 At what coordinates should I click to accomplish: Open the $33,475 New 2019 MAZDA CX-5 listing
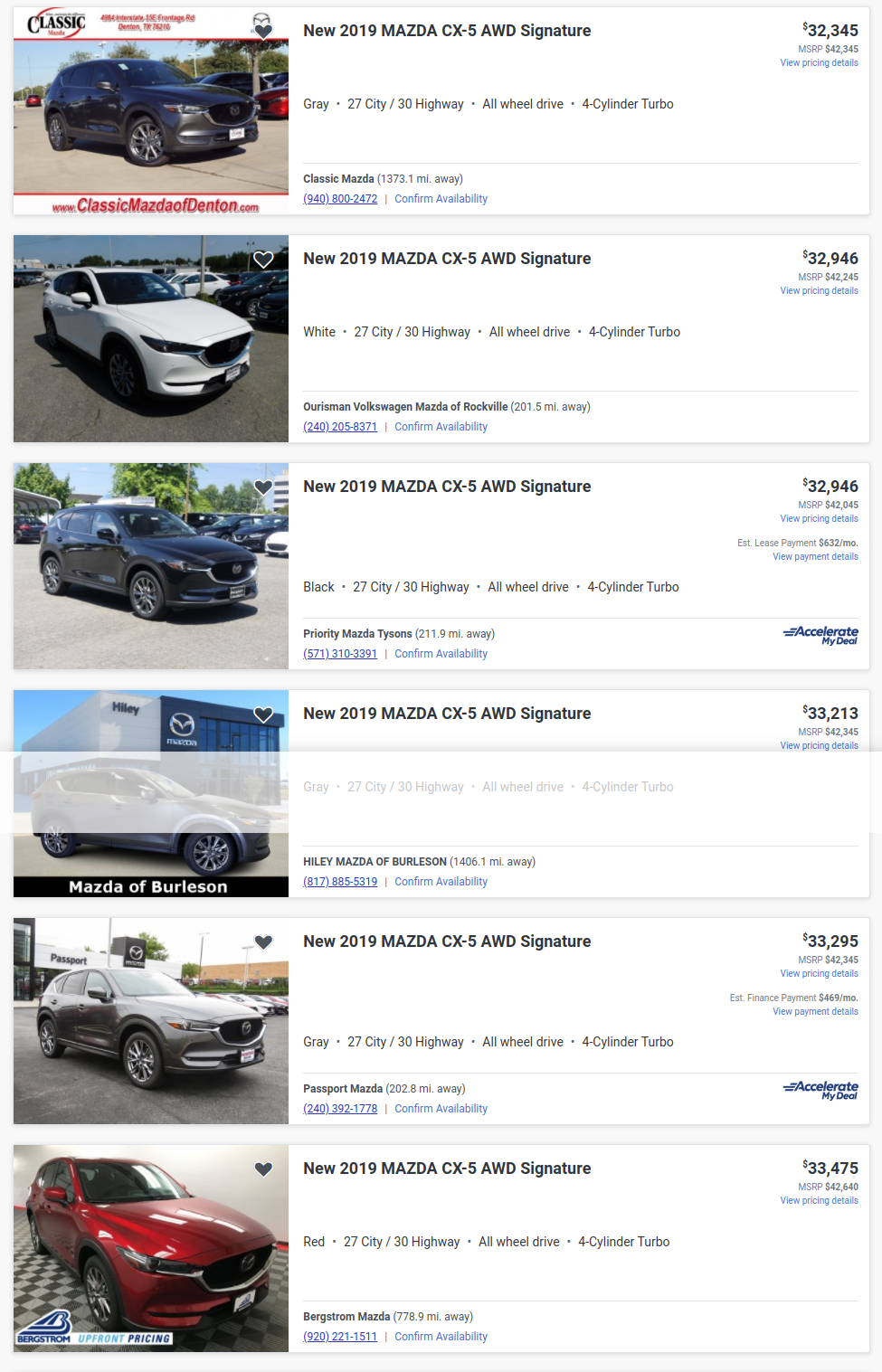pyautogui.click(x=447, y=1169)
